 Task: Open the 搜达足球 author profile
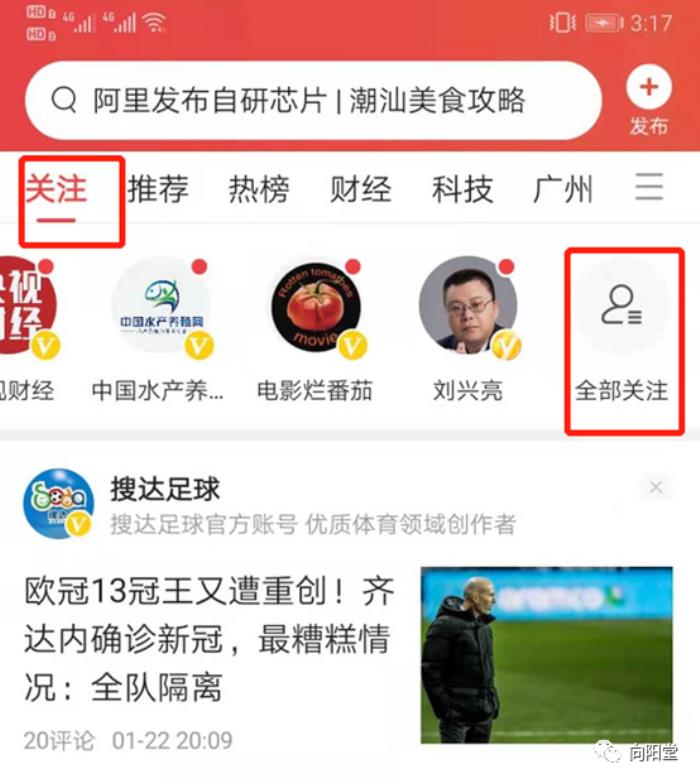pos(58,503)
